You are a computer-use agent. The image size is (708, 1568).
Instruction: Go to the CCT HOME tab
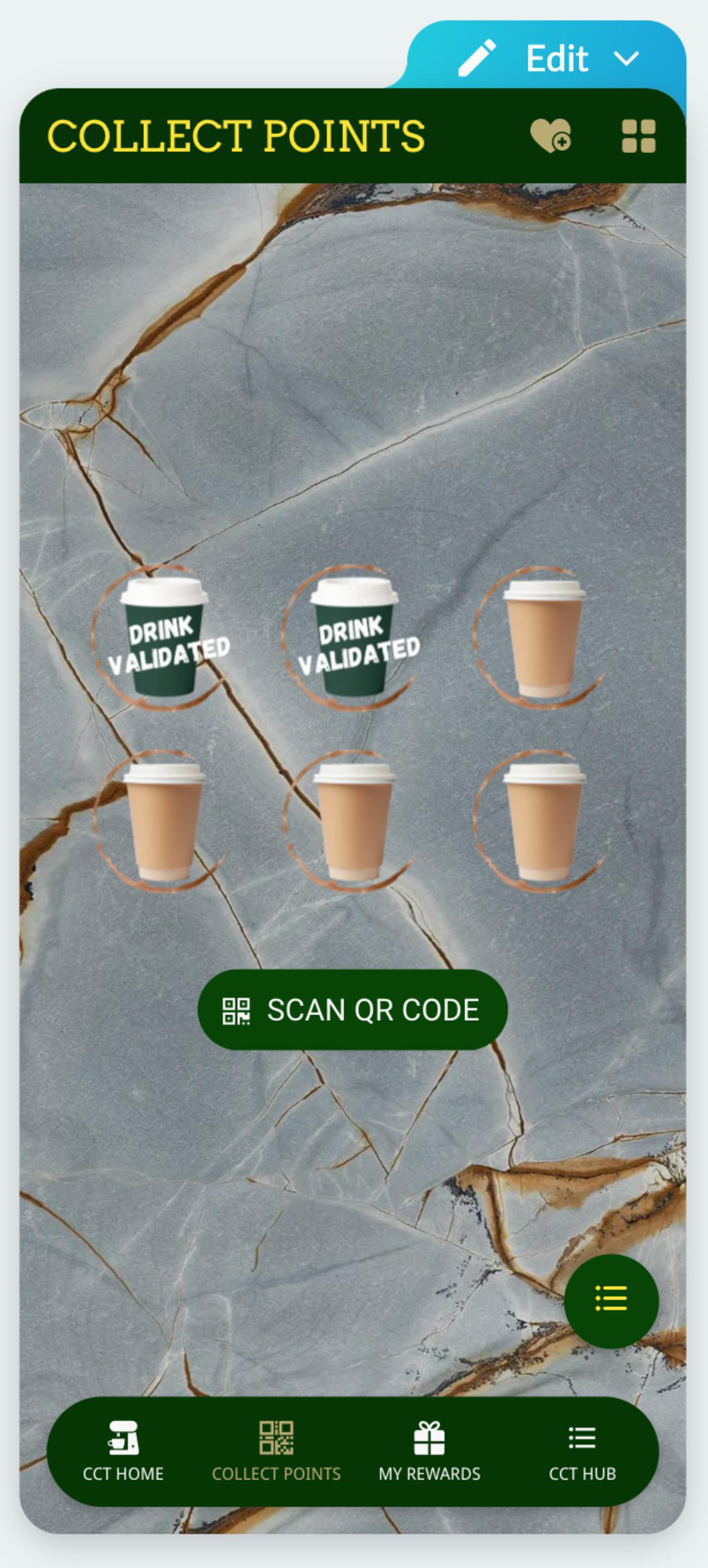point(123,1452)
